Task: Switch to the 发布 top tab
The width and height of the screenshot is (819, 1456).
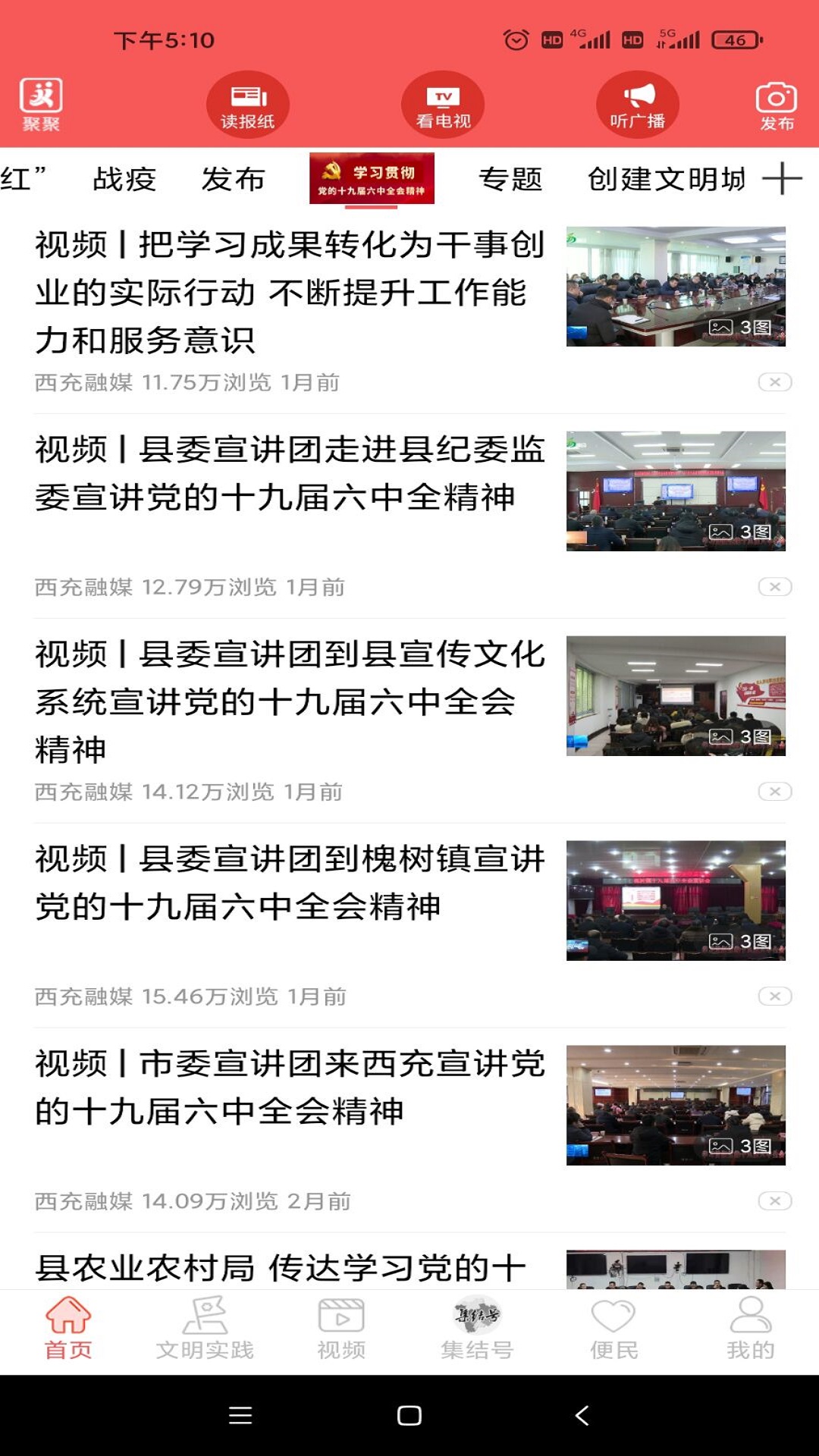Action: pyautogui.click(x=233, y=180)
